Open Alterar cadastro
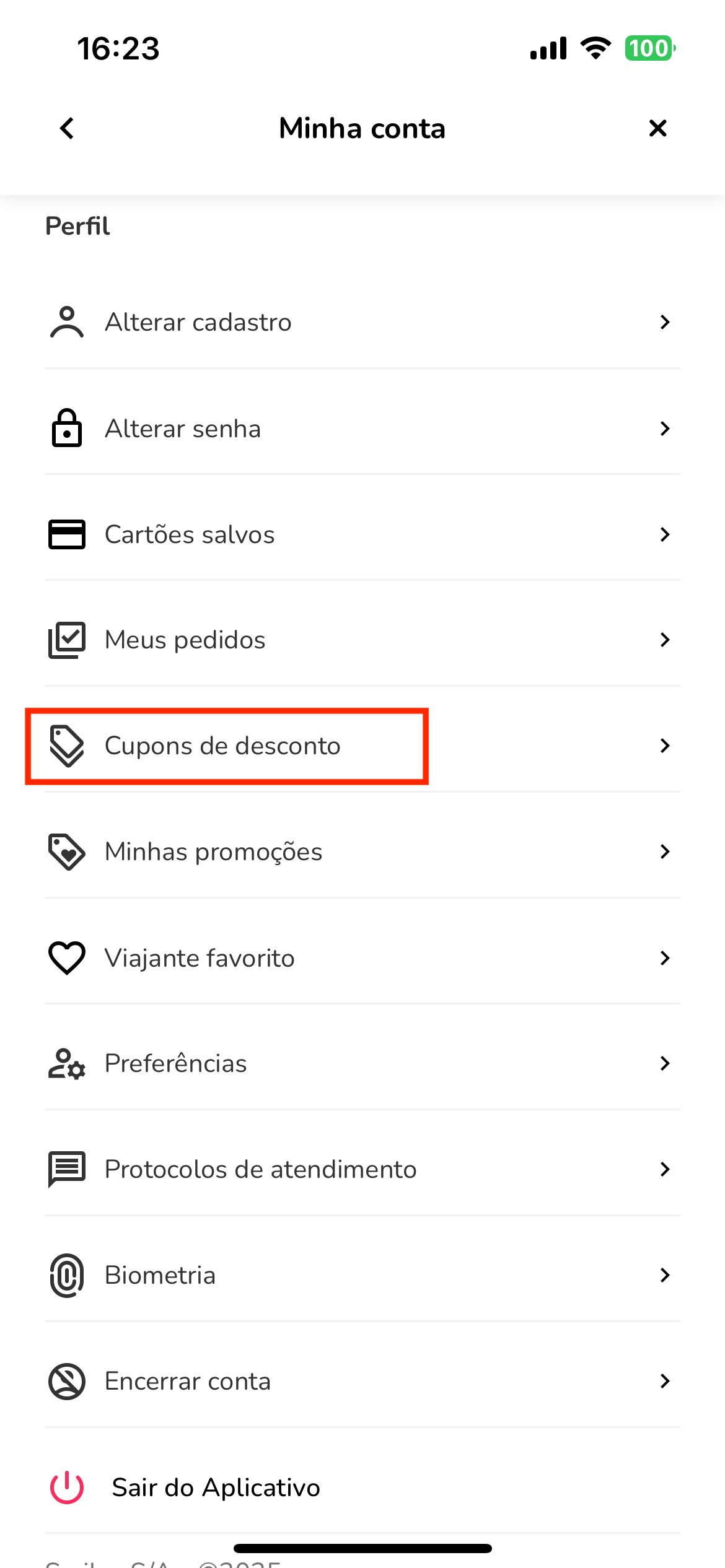Viewport: 725px width, 1568px height. 362,322
